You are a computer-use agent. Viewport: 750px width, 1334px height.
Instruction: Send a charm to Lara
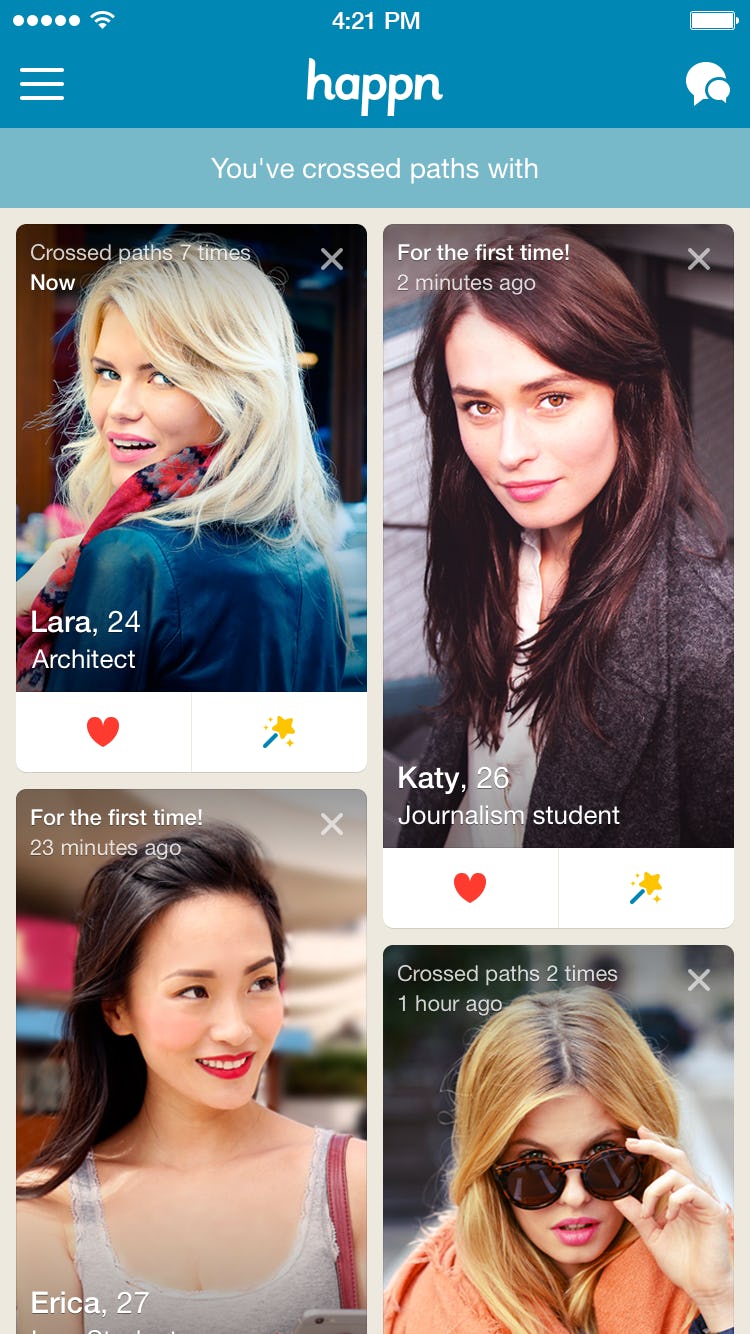tap(279, 732)
